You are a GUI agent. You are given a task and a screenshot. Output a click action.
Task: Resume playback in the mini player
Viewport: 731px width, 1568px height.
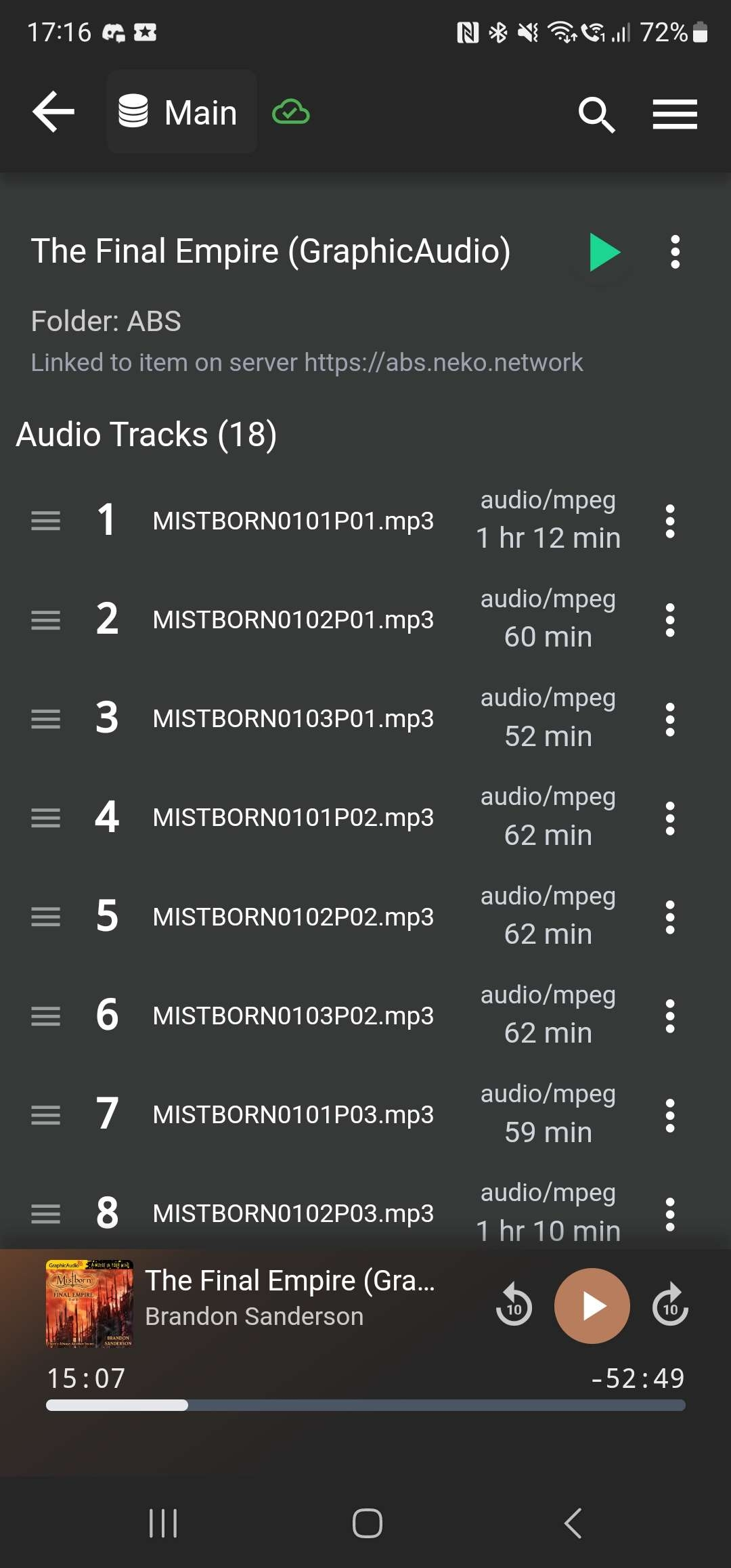tap(592, 1306)
